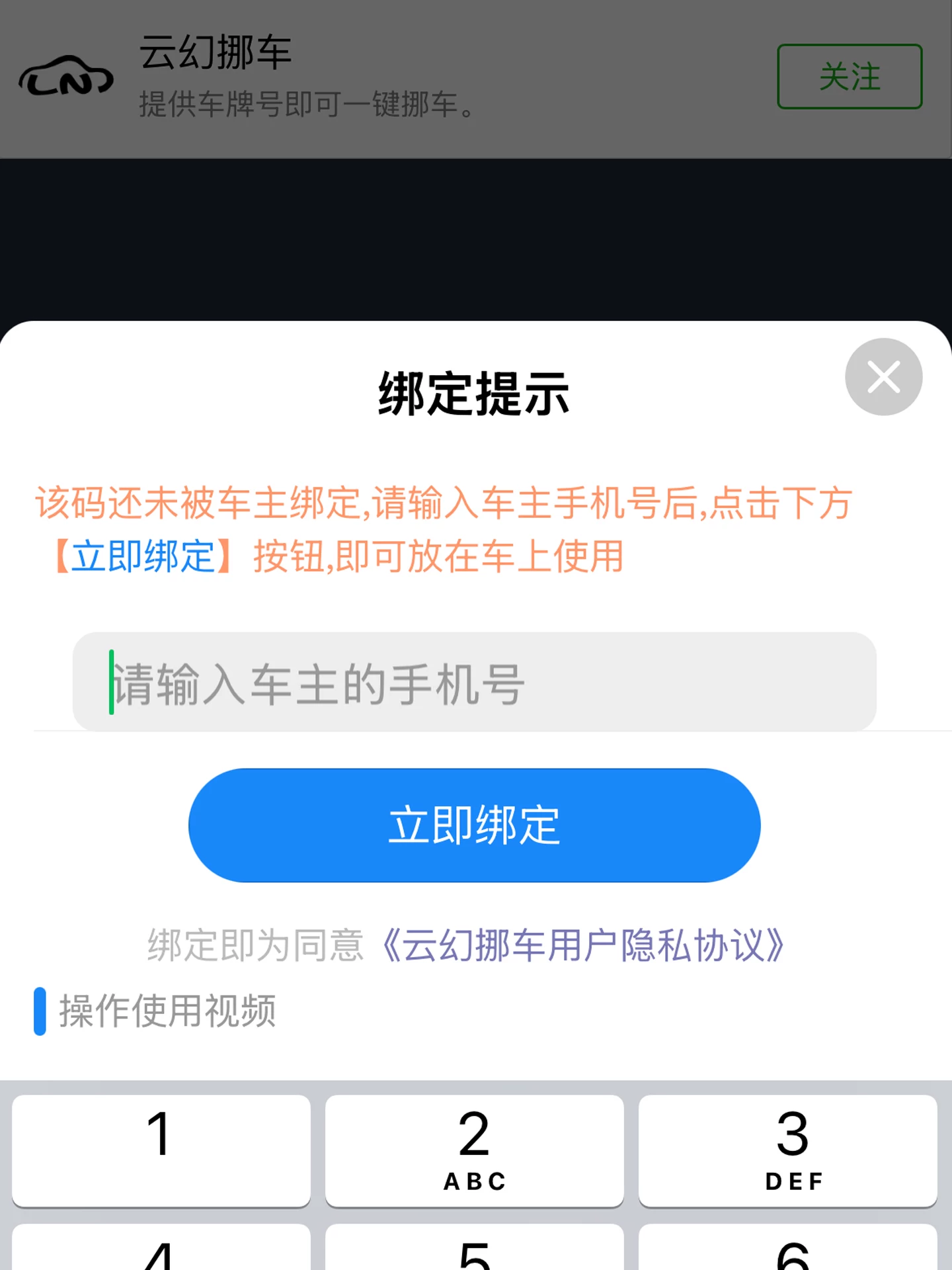
Task: Hit the 3 key on keypad
Action: (787, 1150)
